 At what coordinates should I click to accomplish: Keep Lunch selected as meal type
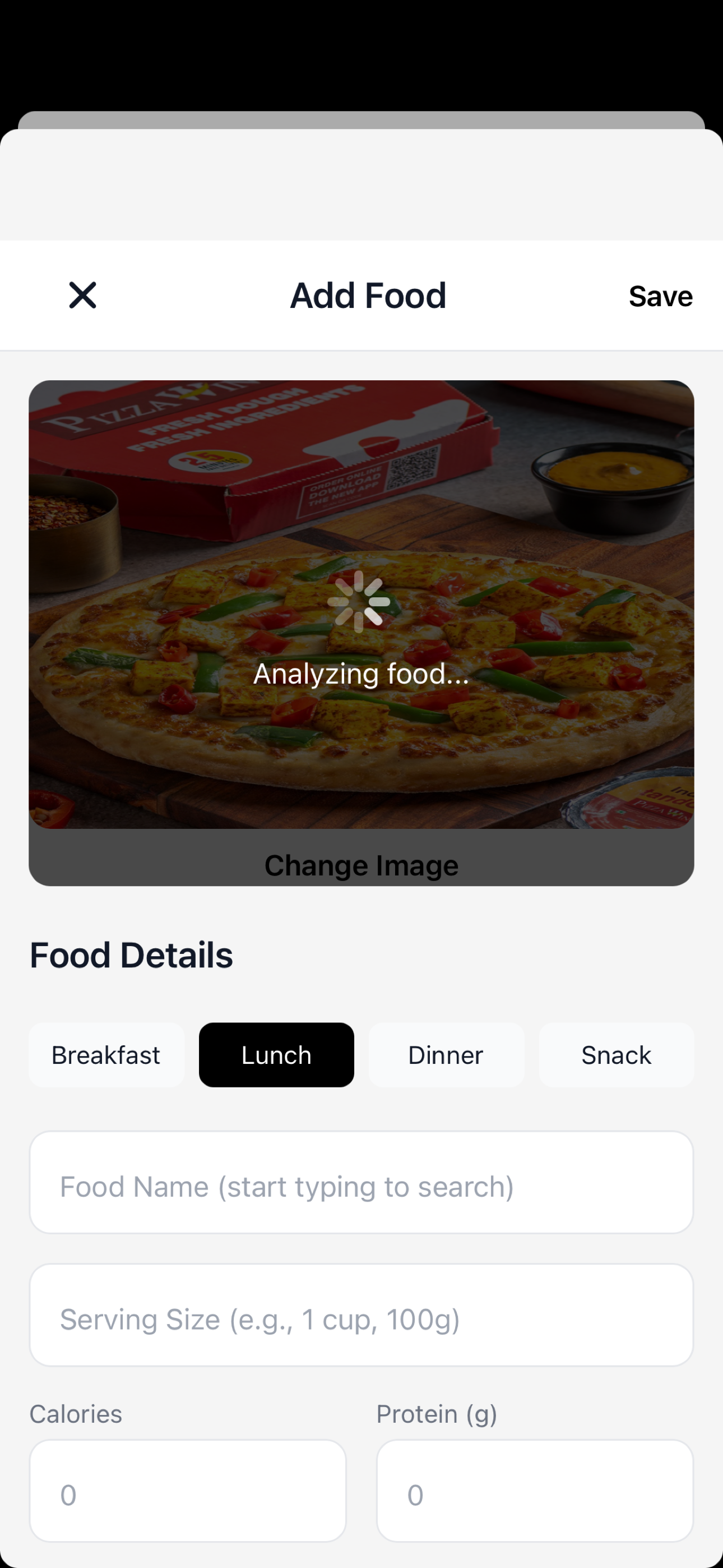tap(276, 1054)
